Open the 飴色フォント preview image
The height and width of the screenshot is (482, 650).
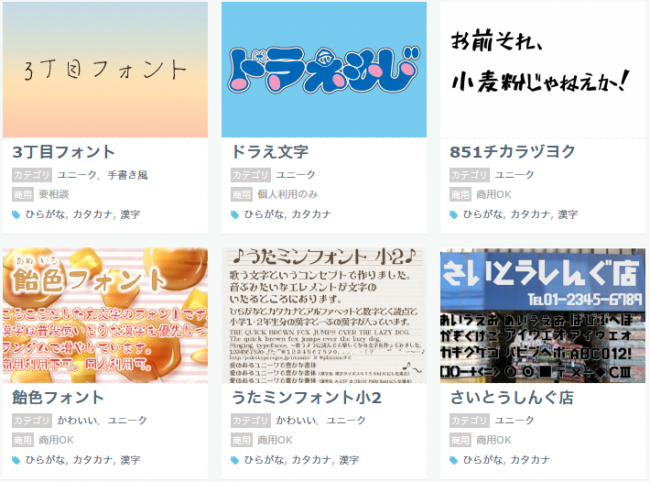pos(105,316)
